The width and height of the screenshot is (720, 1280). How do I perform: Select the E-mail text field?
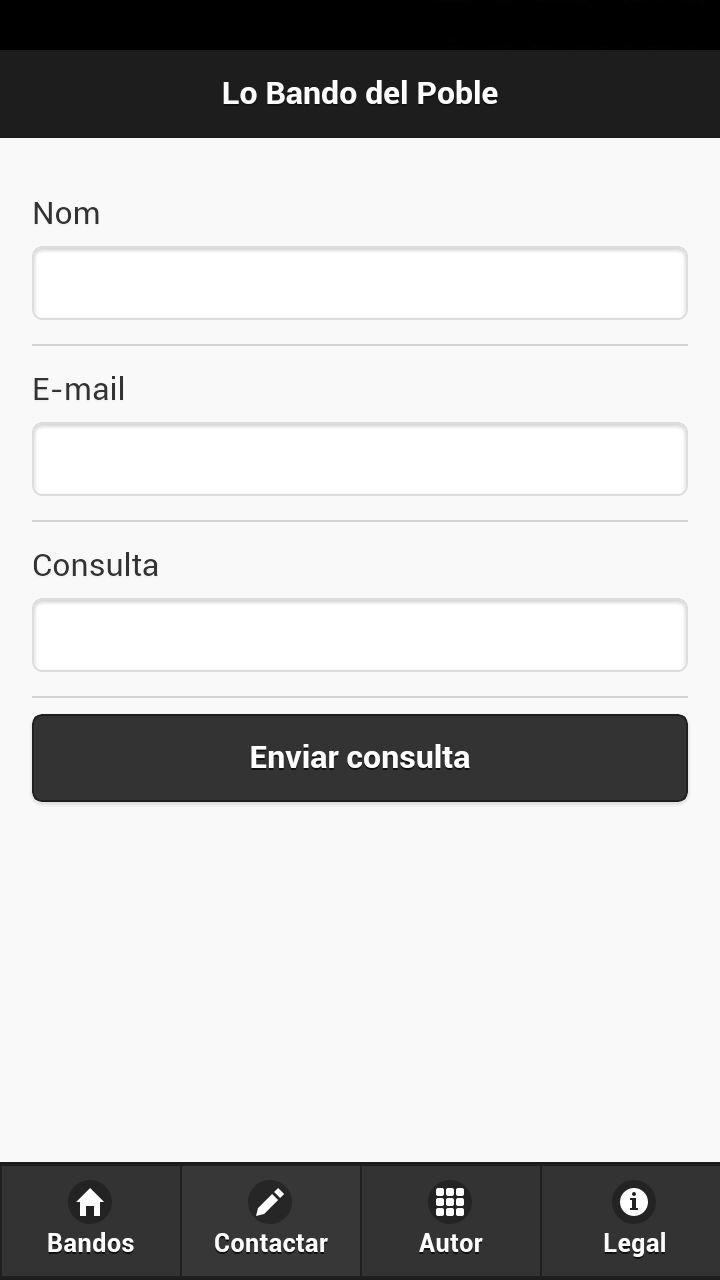(x=360, y=459)
